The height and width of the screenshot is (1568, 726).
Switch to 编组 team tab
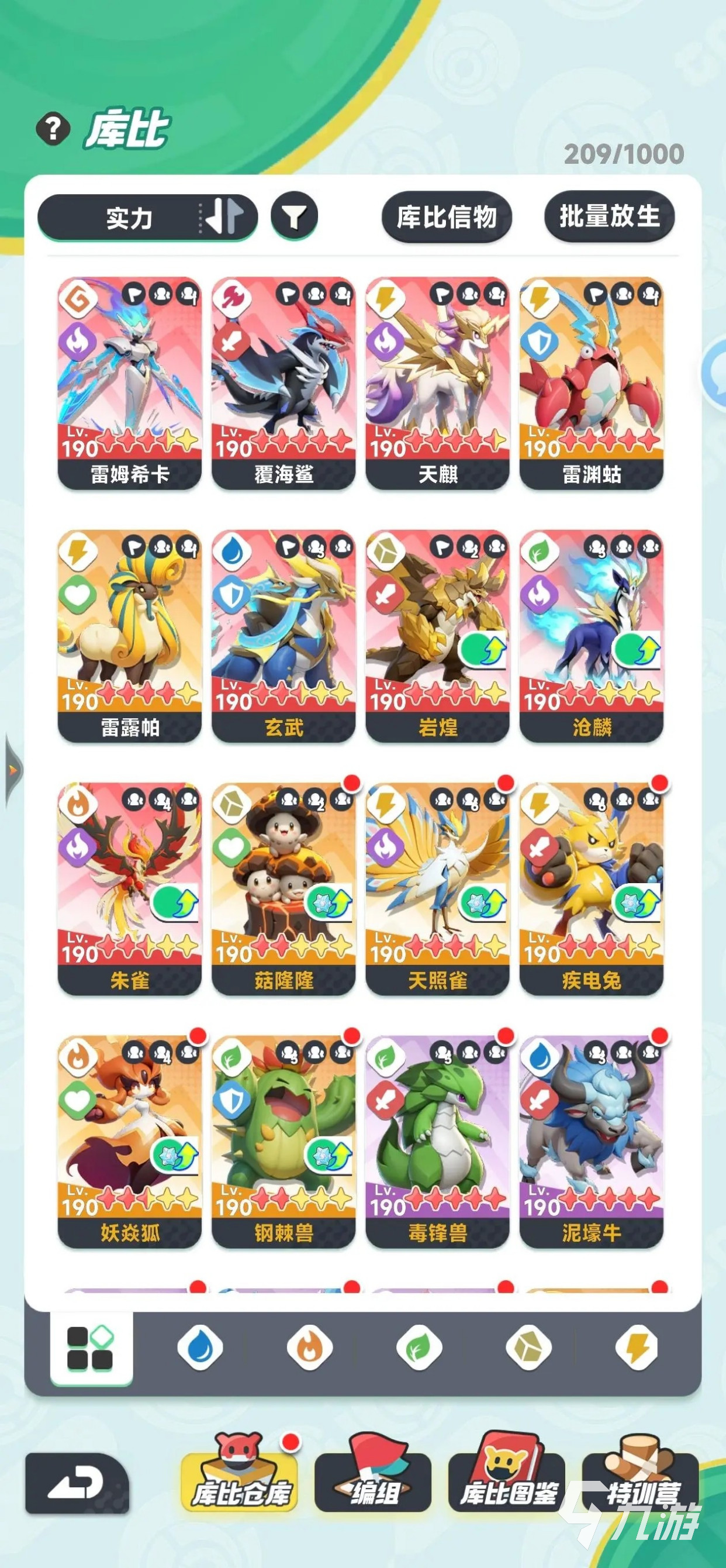click(372, 1483)
